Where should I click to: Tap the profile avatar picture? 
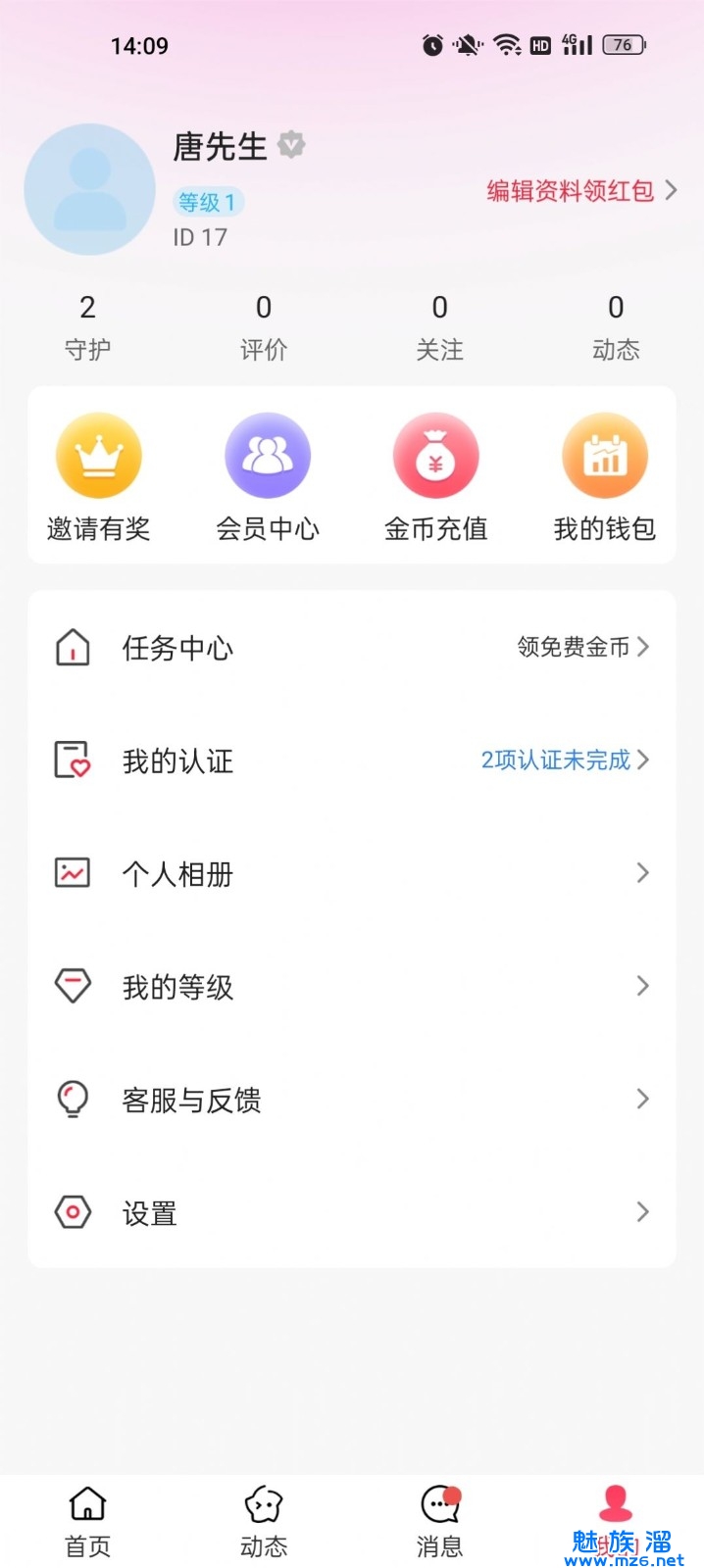click(x=89, y=189)
